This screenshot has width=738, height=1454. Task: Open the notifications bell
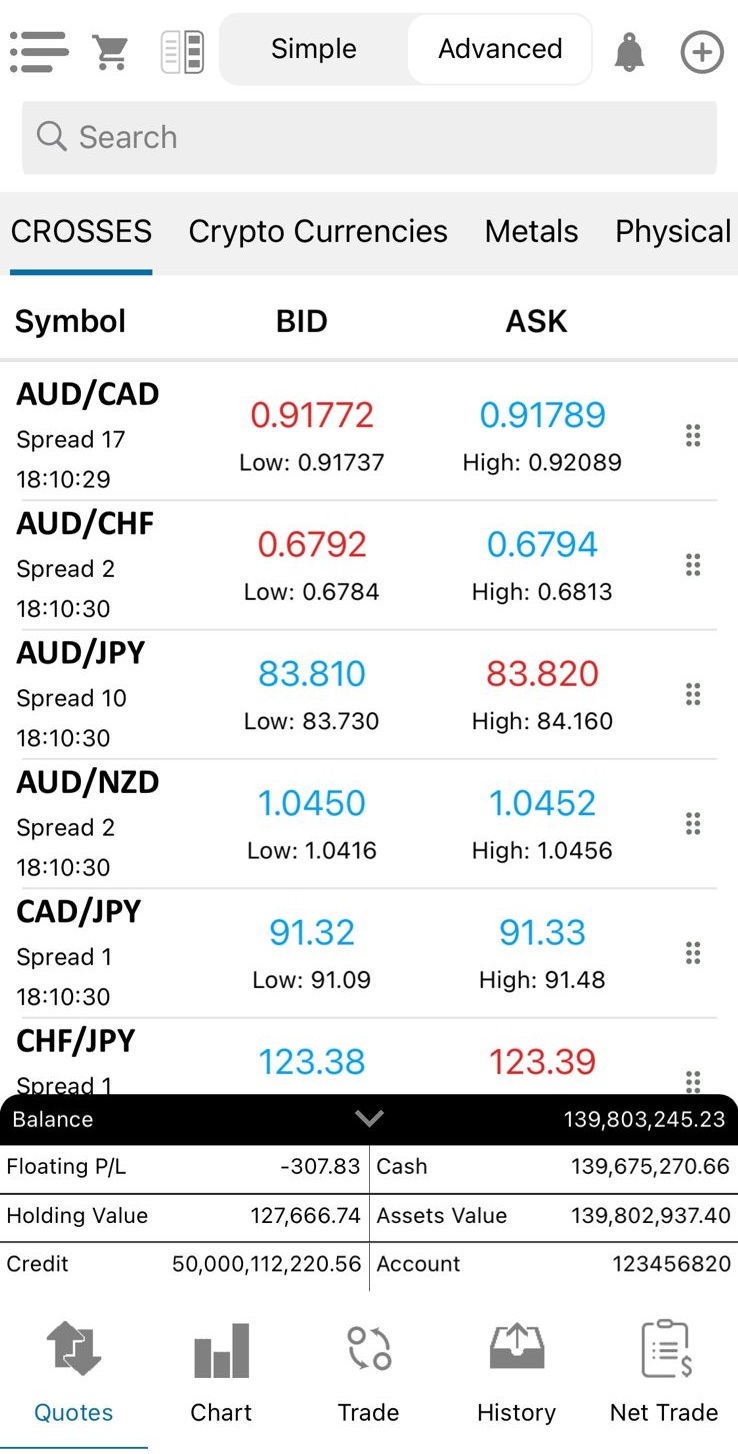point(629,51)
